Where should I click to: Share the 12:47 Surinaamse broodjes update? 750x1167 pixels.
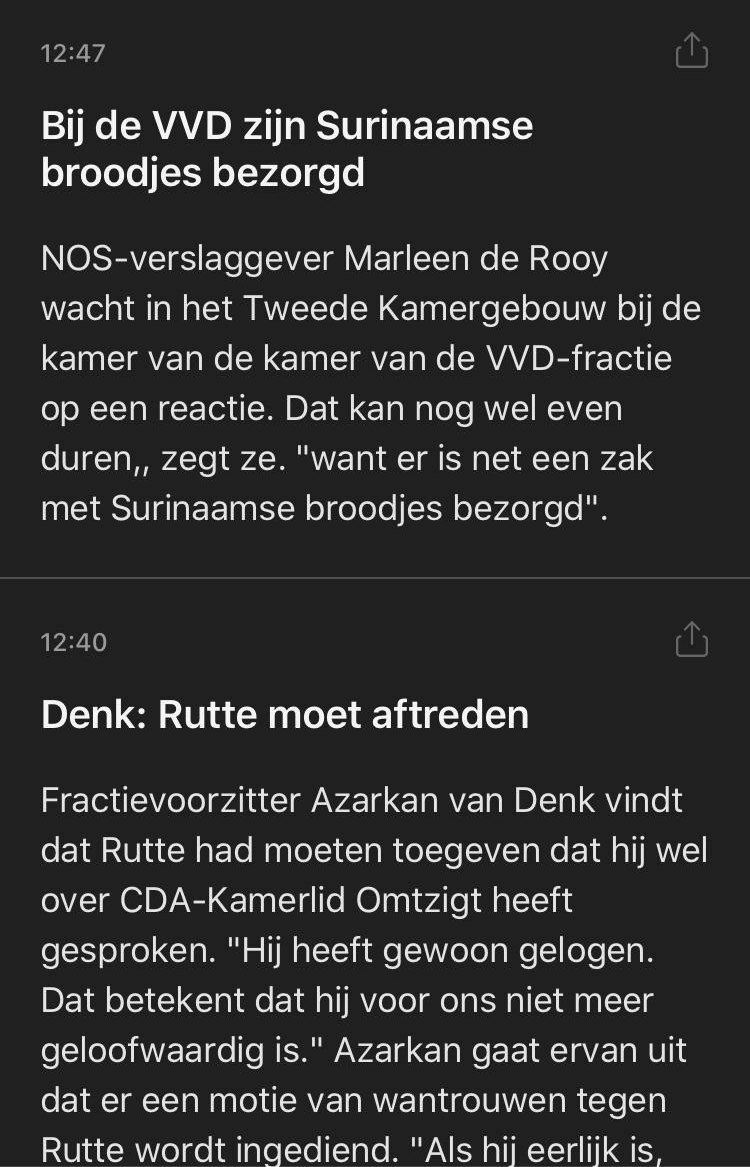pos(691,50)
